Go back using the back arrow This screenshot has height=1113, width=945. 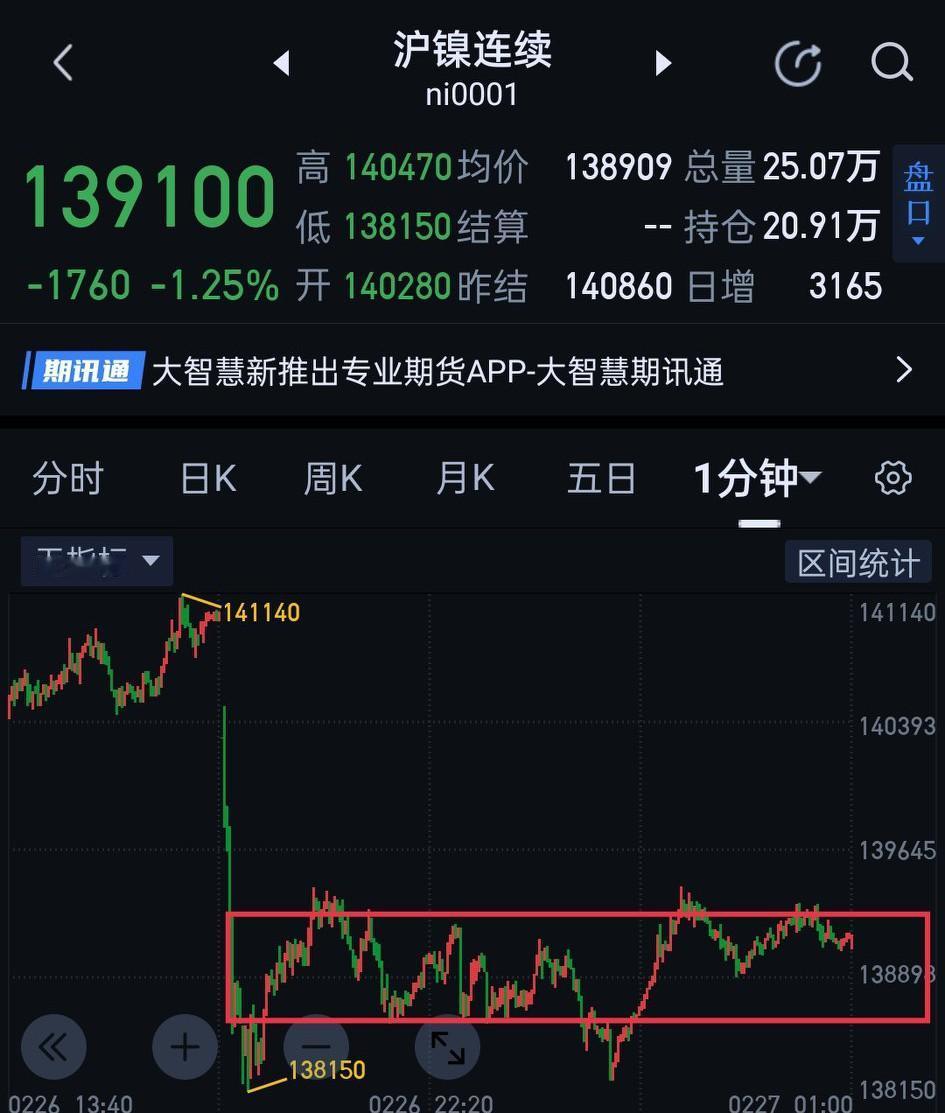(62, 62)
